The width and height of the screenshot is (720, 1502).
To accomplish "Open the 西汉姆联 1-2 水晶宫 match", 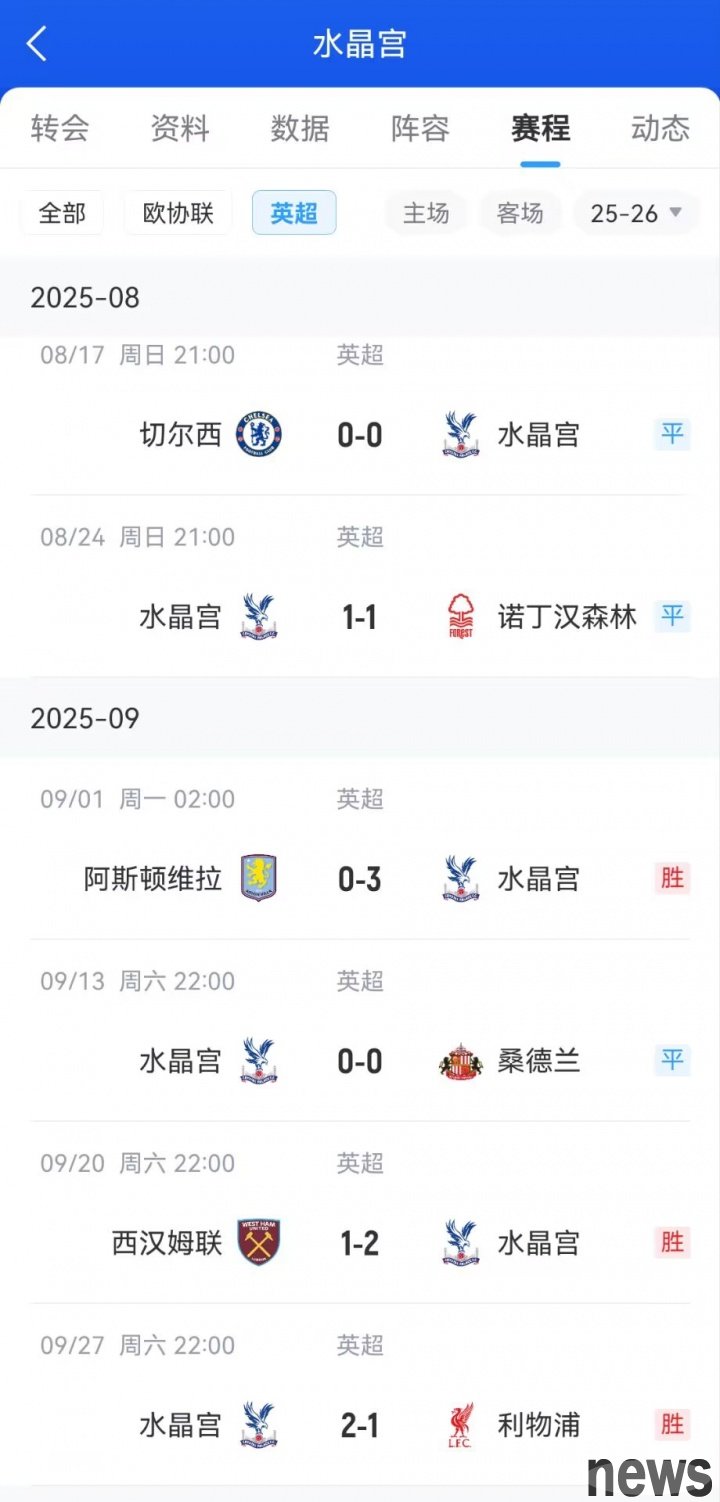I will [360, 1212].
